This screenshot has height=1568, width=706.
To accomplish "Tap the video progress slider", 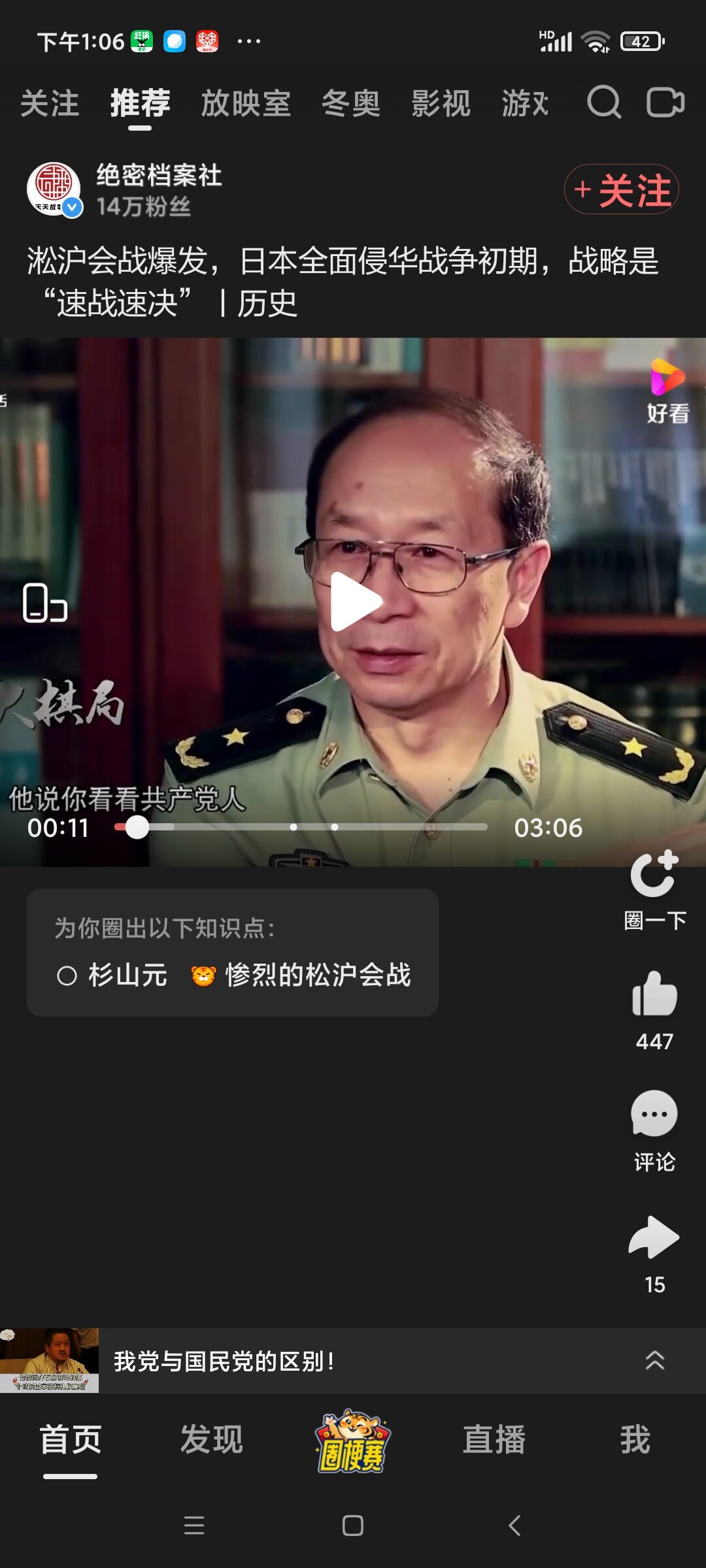I will [x=301, y=827].
